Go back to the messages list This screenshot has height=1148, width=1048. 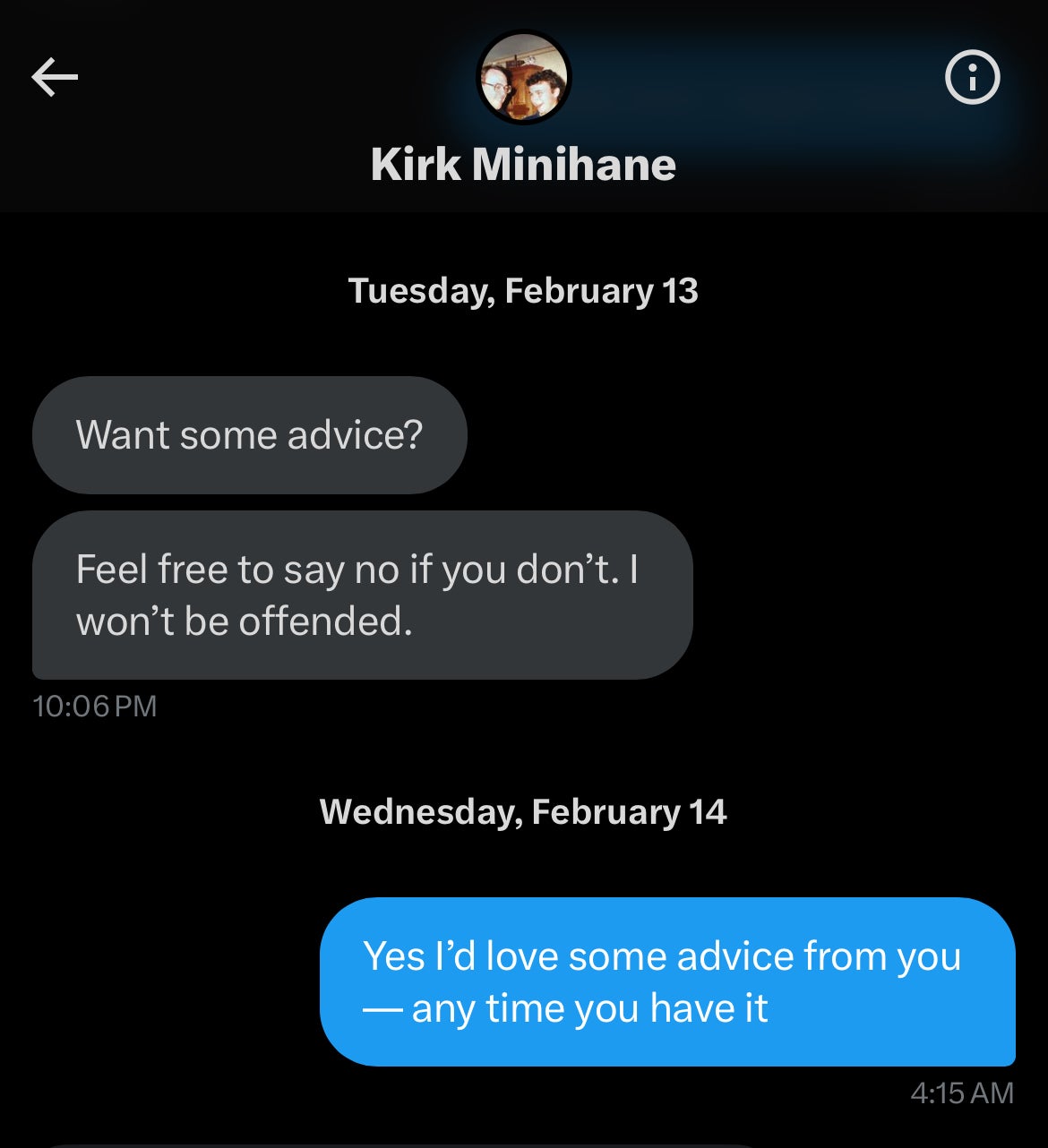click(x=55, y=77)
